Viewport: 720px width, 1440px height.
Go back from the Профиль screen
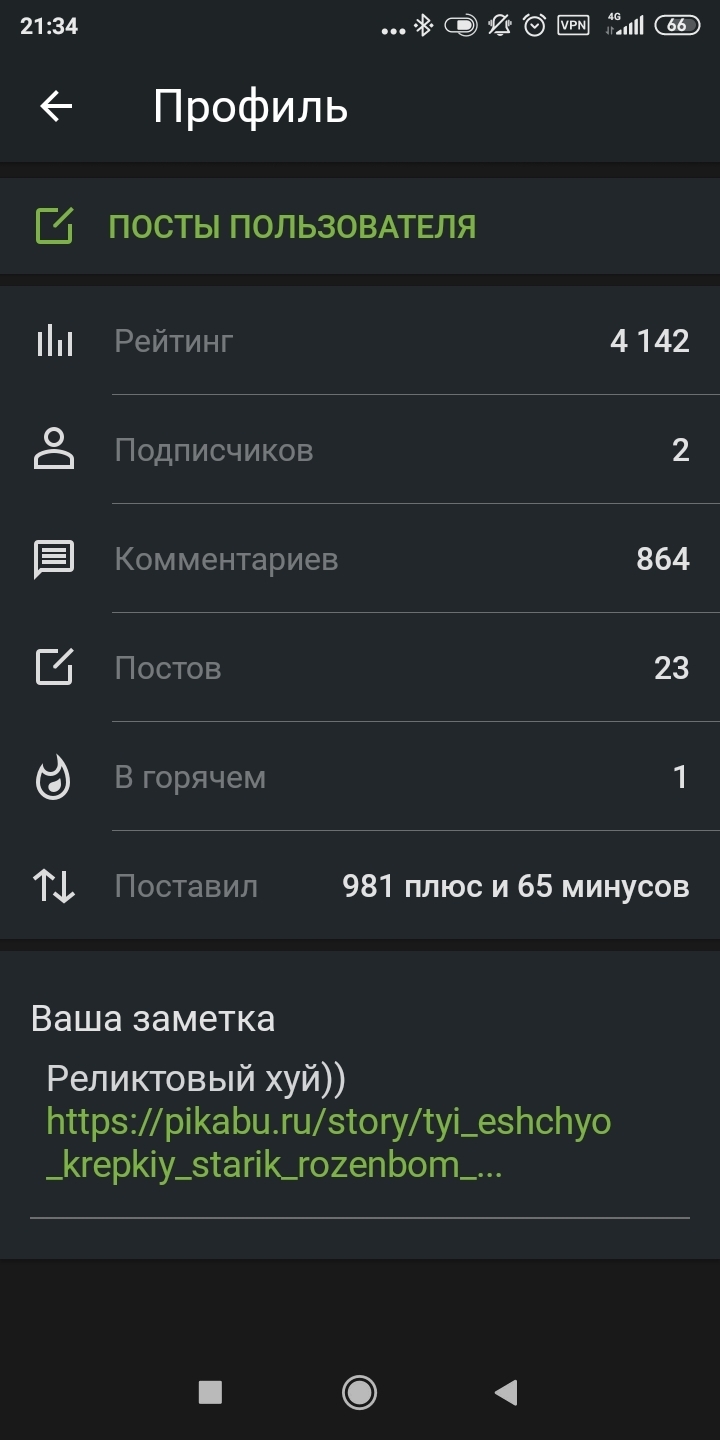[x=57, y=107]
